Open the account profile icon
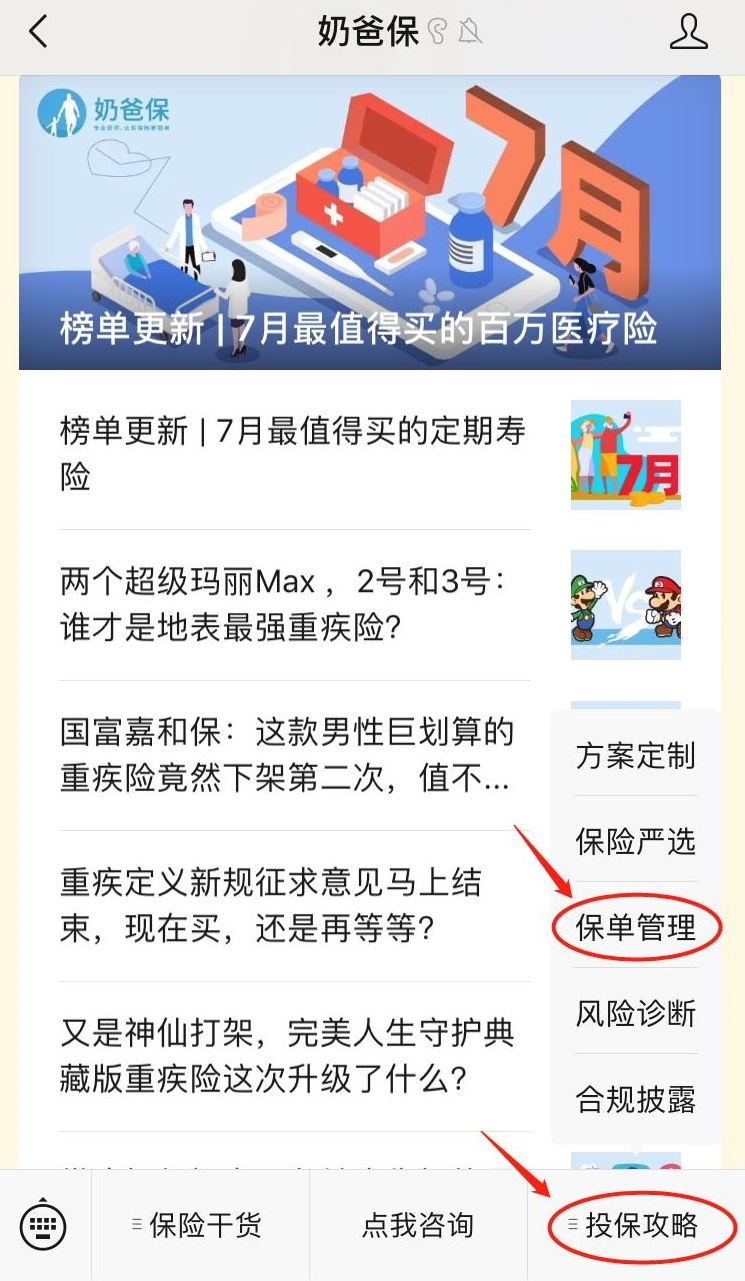Screen dimensions: 745x1281 coord(688,32)
